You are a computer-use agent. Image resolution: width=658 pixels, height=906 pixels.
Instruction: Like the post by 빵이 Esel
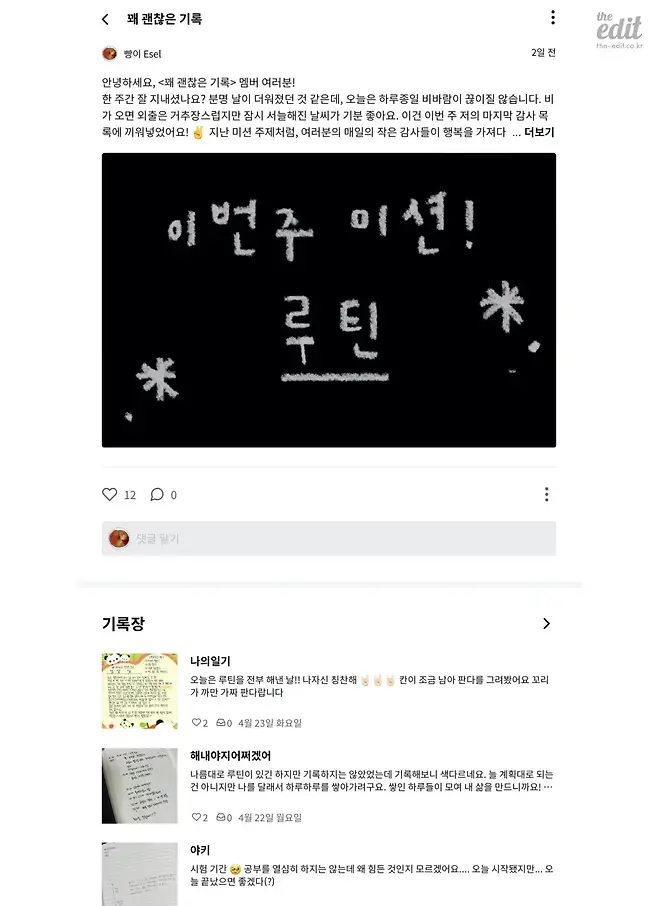click(x=110, y=494)
